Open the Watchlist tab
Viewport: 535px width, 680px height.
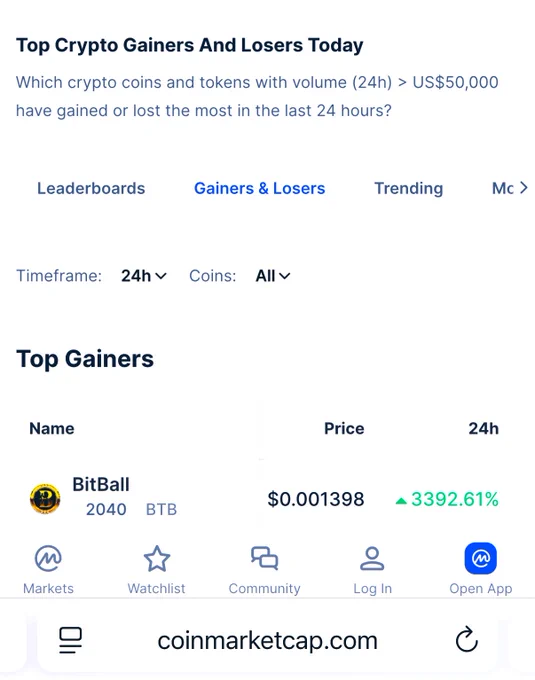coord(156,569)
